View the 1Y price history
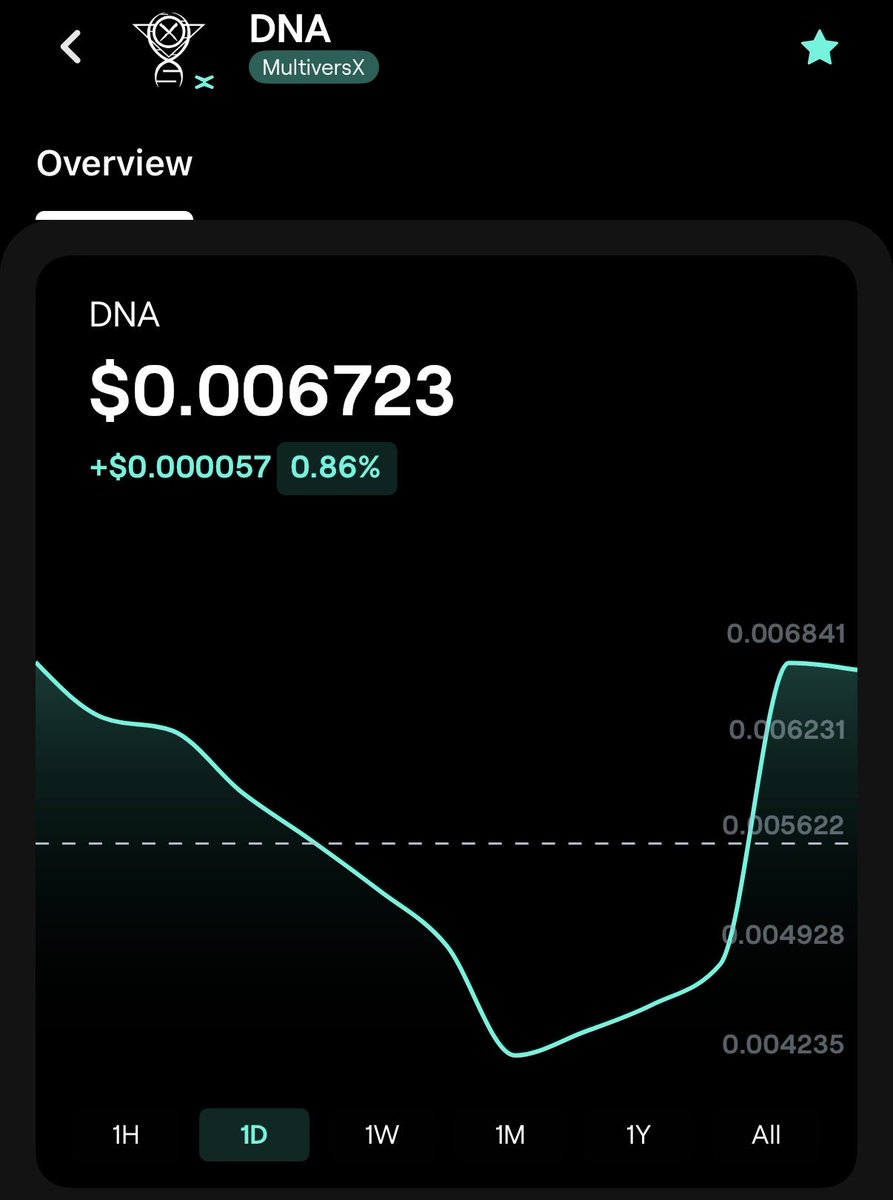Image resolution: width=893 pixels, height=1200 pixels. coord(638,1135)
